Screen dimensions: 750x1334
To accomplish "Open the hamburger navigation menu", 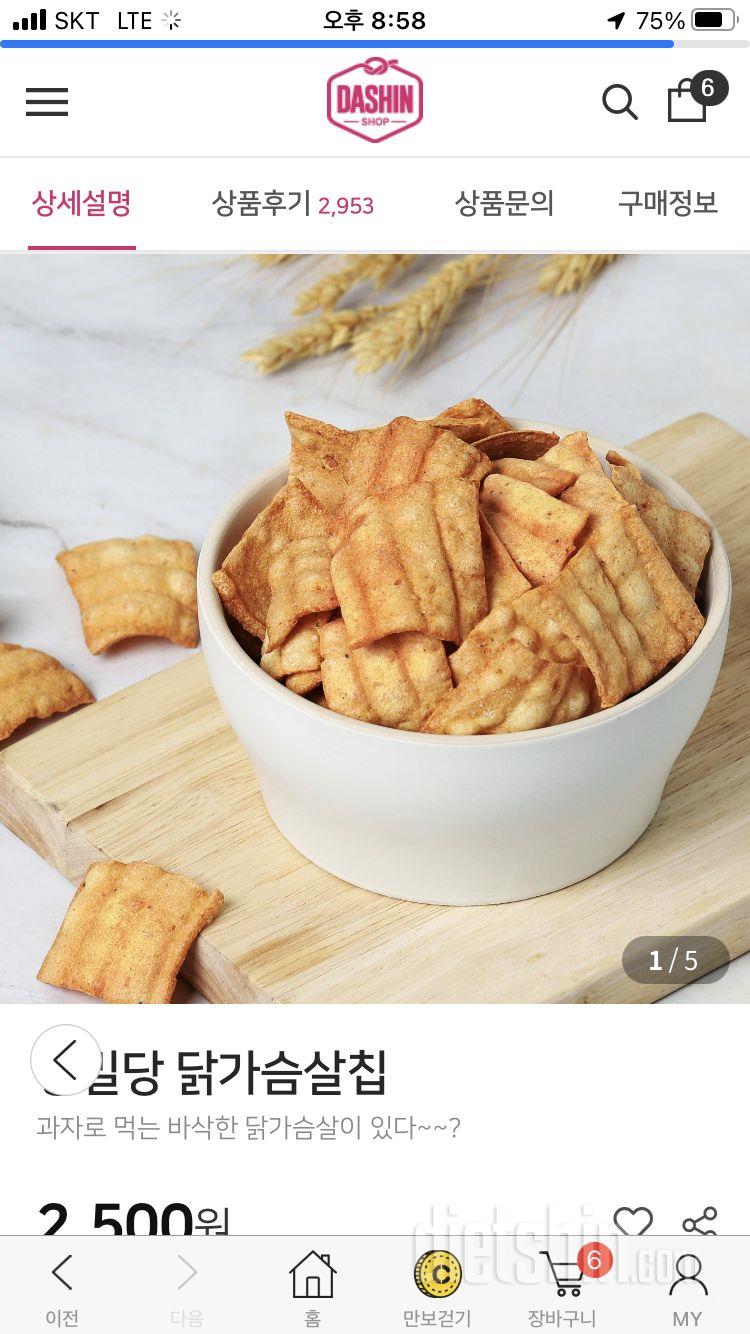I will pyautogui.click(x=46, y=102).
